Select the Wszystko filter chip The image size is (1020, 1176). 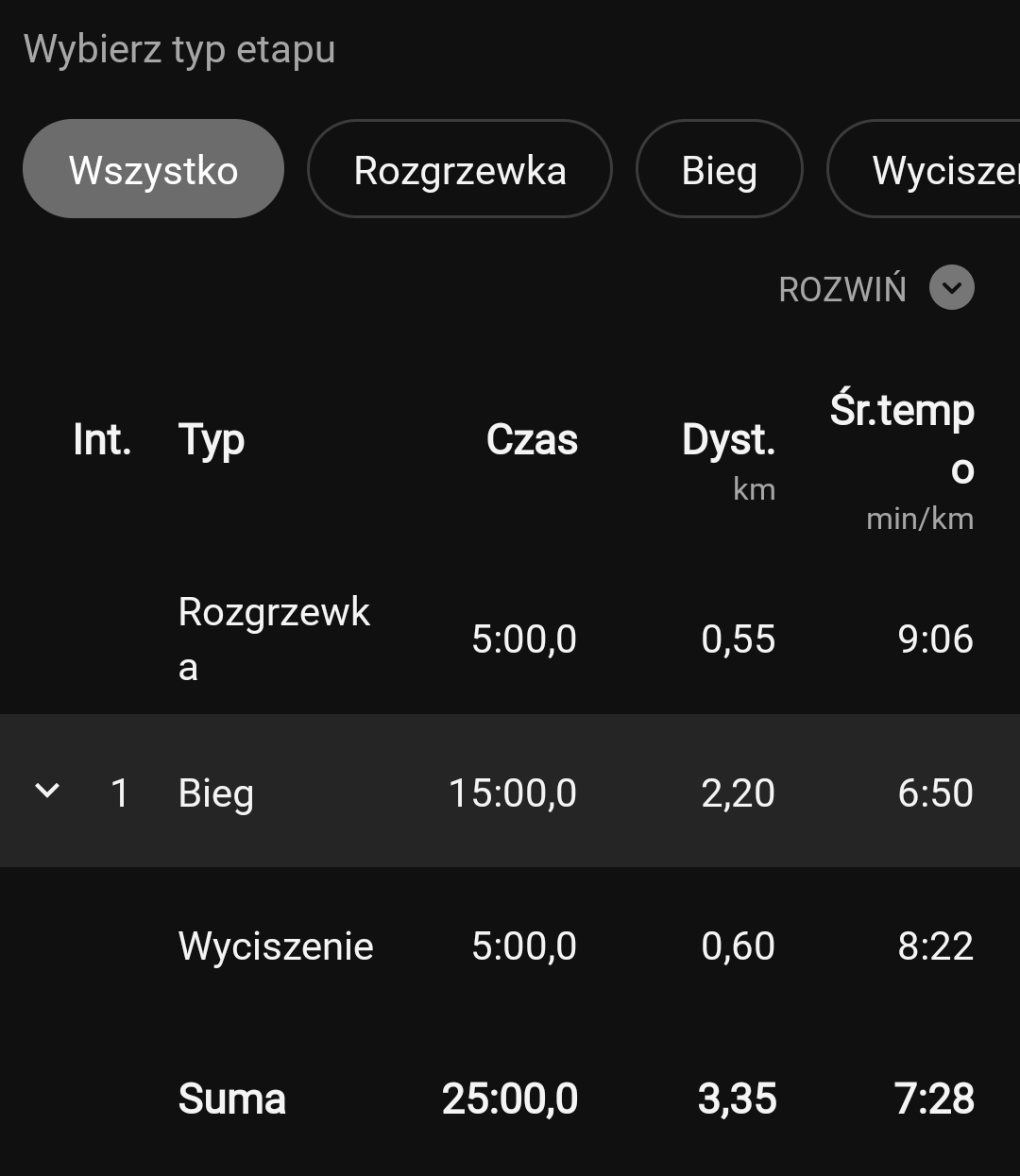[153, 169]
